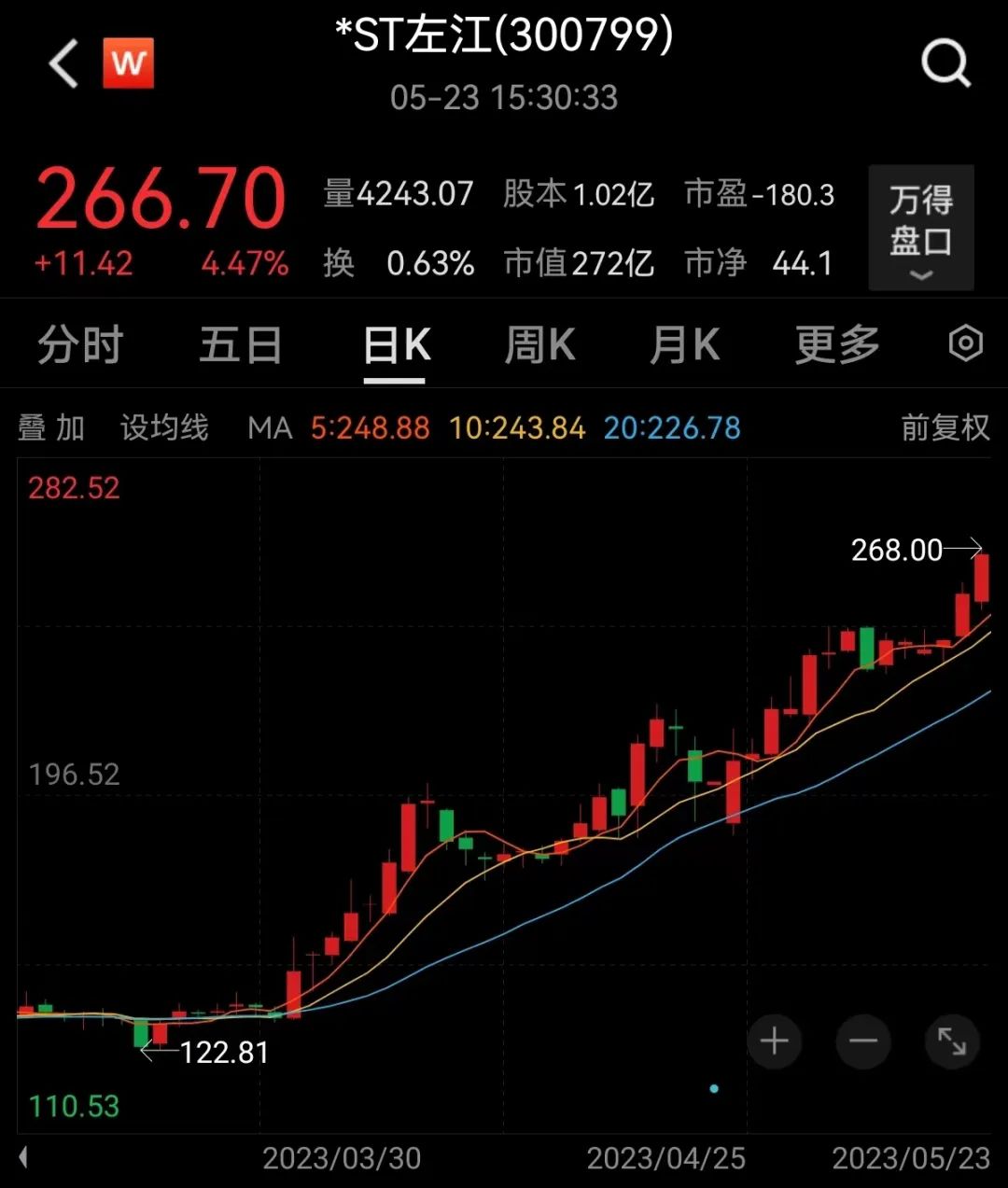Switch to the 周K chart tab

coord(539,345)
